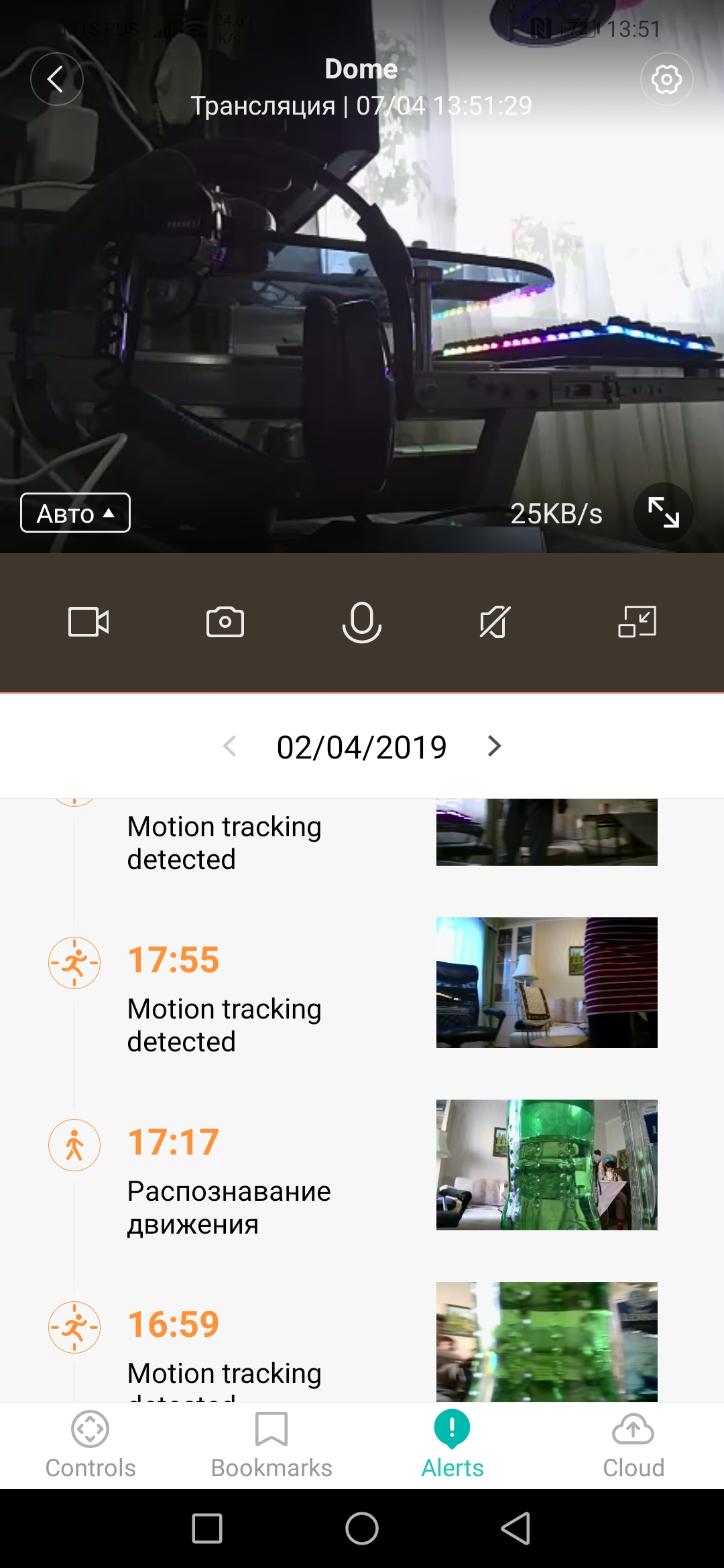Tap the system home button
Image resolution: width=724 pixels, height=1568 pixels.
pos(362,1528)
